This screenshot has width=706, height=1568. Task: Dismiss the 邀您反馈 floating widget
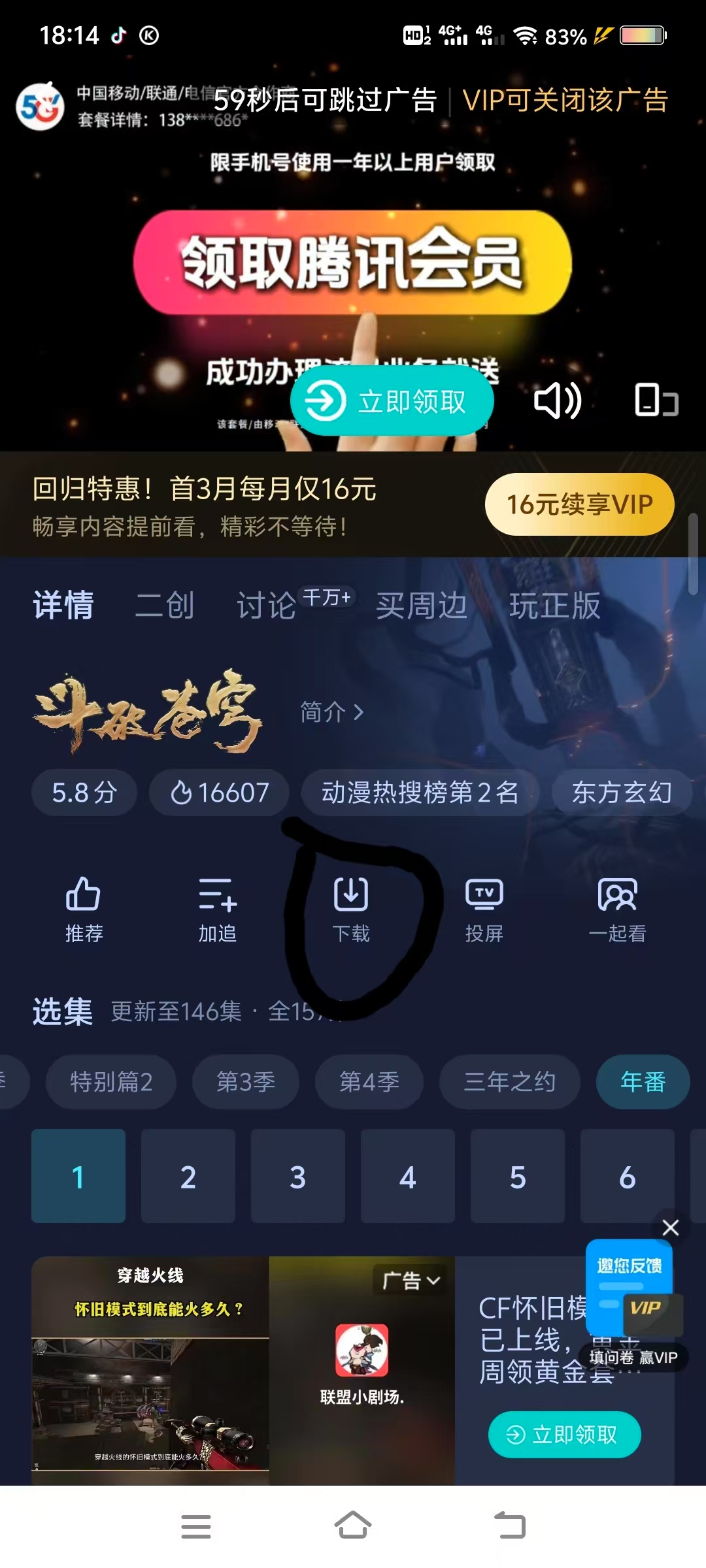tap(671, 1228)
